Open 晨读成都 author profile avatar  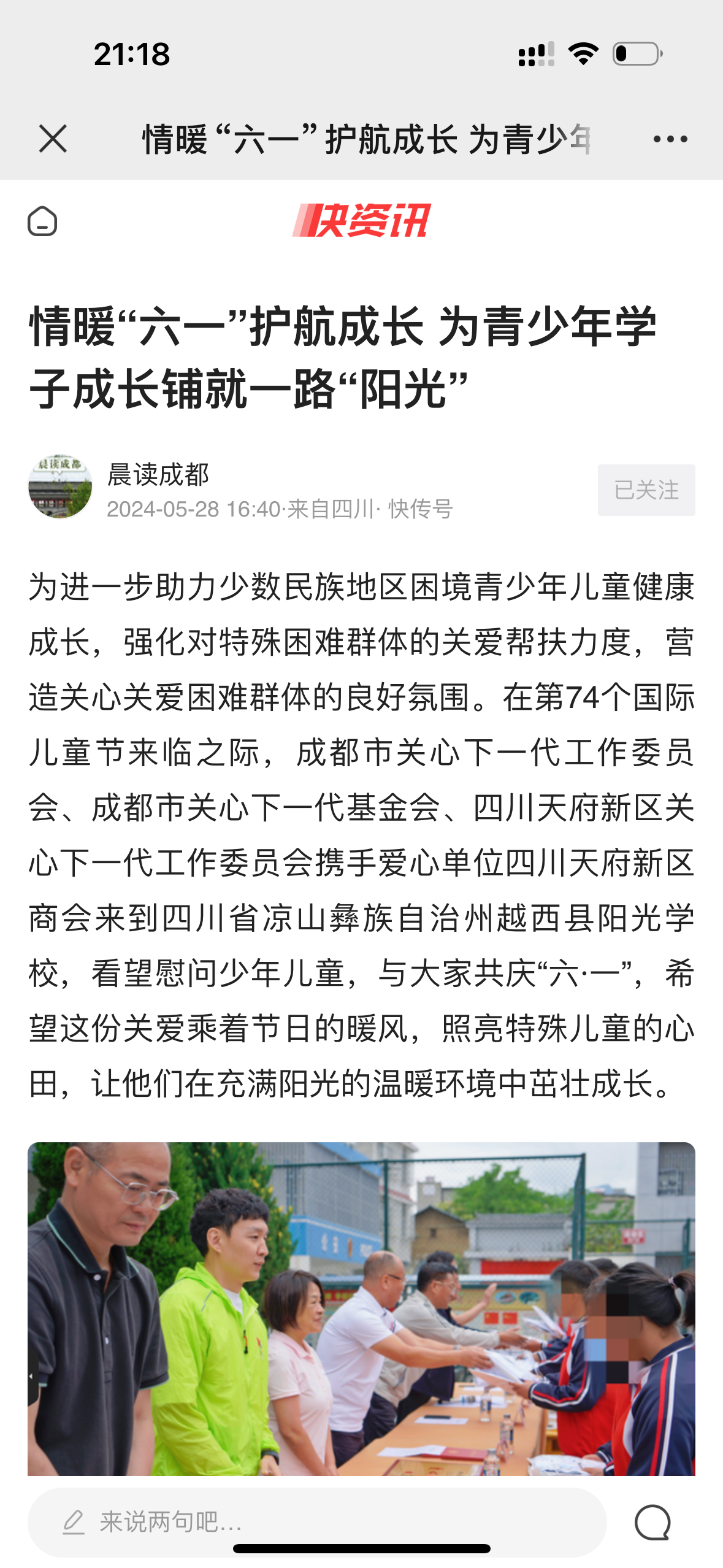coord(60,486)
